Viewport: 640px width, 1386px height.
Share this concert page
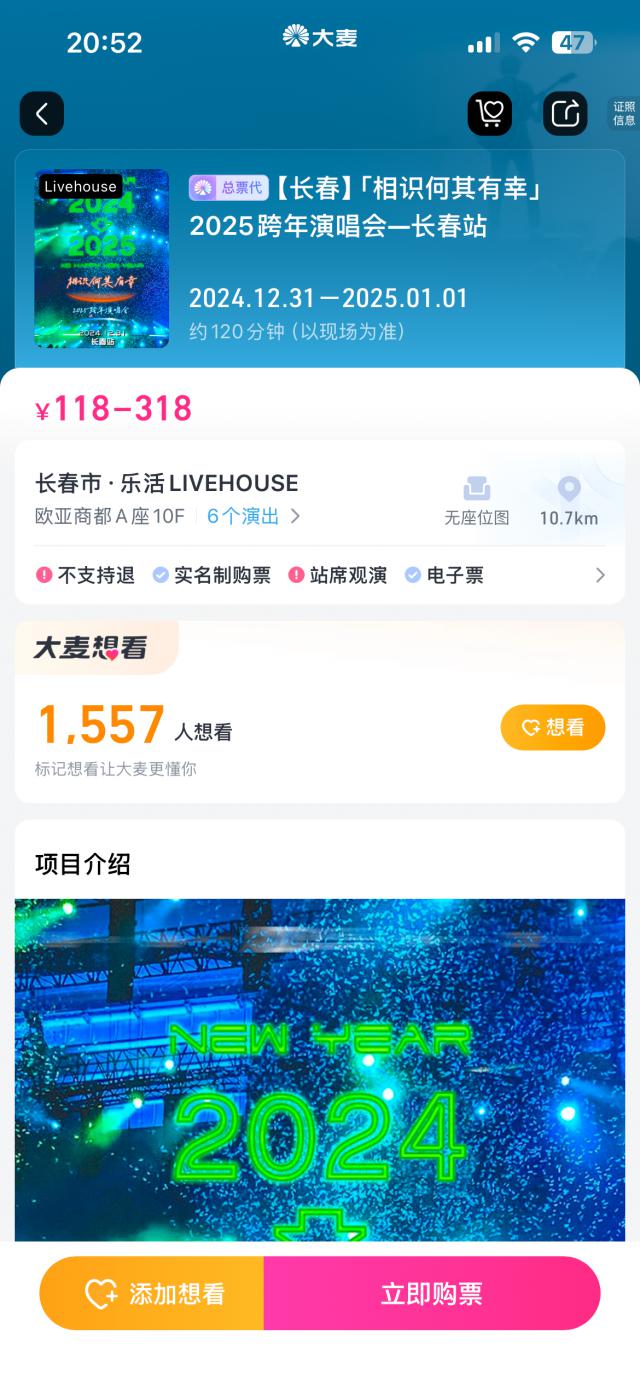click(565, 114)
